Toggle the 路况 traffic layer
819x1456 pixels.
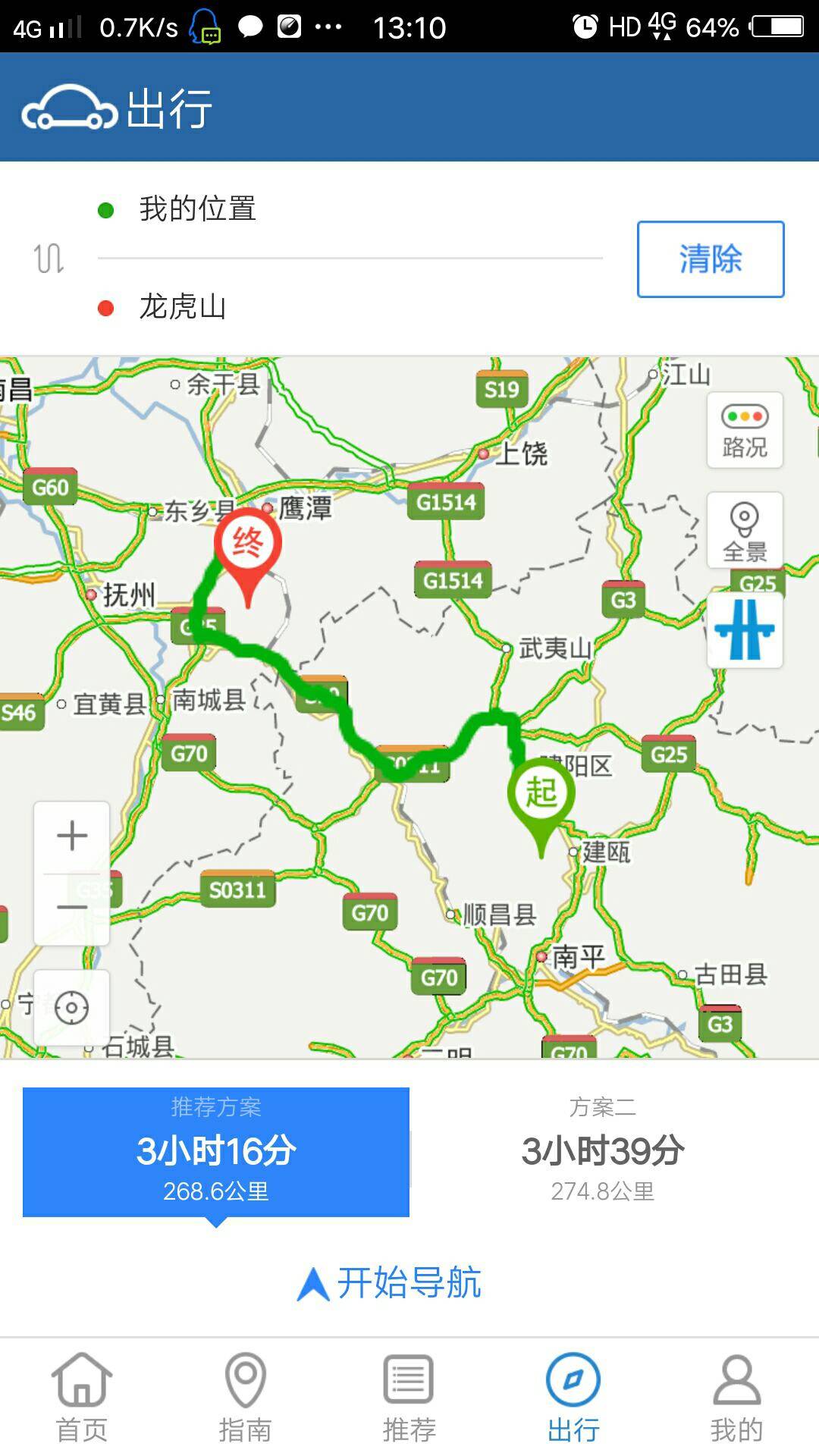[745, 430]
